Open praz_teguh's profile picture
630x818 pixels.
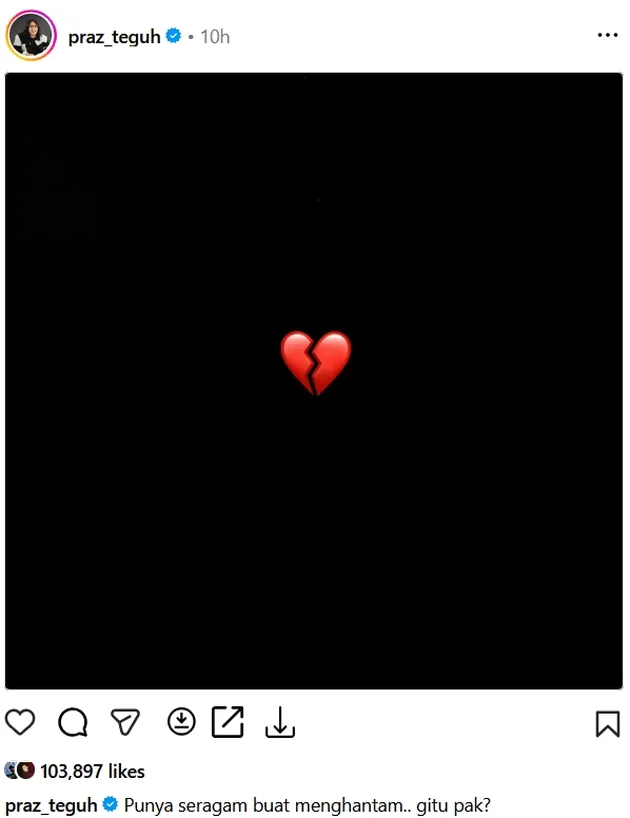point(31,37)
